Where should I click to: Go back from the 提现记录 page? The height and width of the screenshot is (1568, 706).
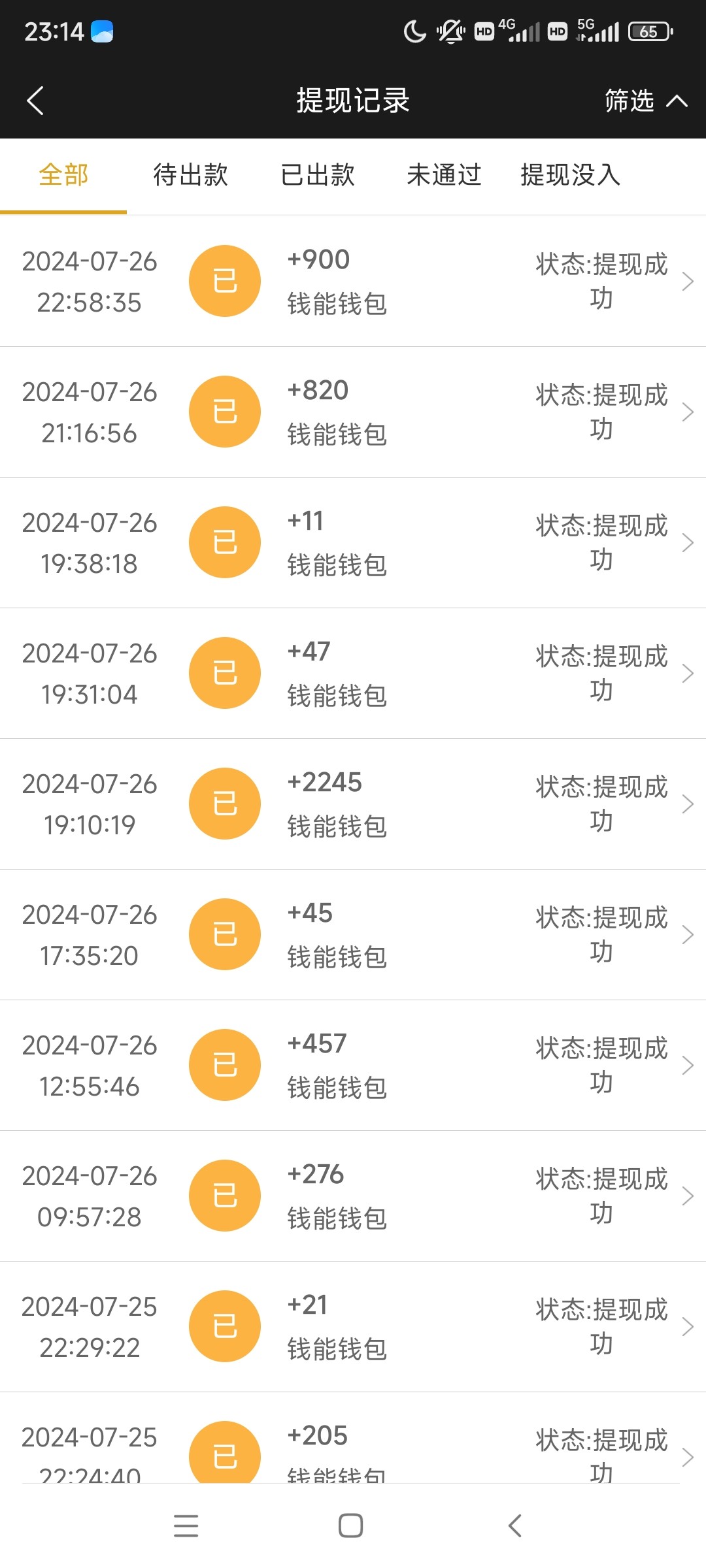point(35,101)
